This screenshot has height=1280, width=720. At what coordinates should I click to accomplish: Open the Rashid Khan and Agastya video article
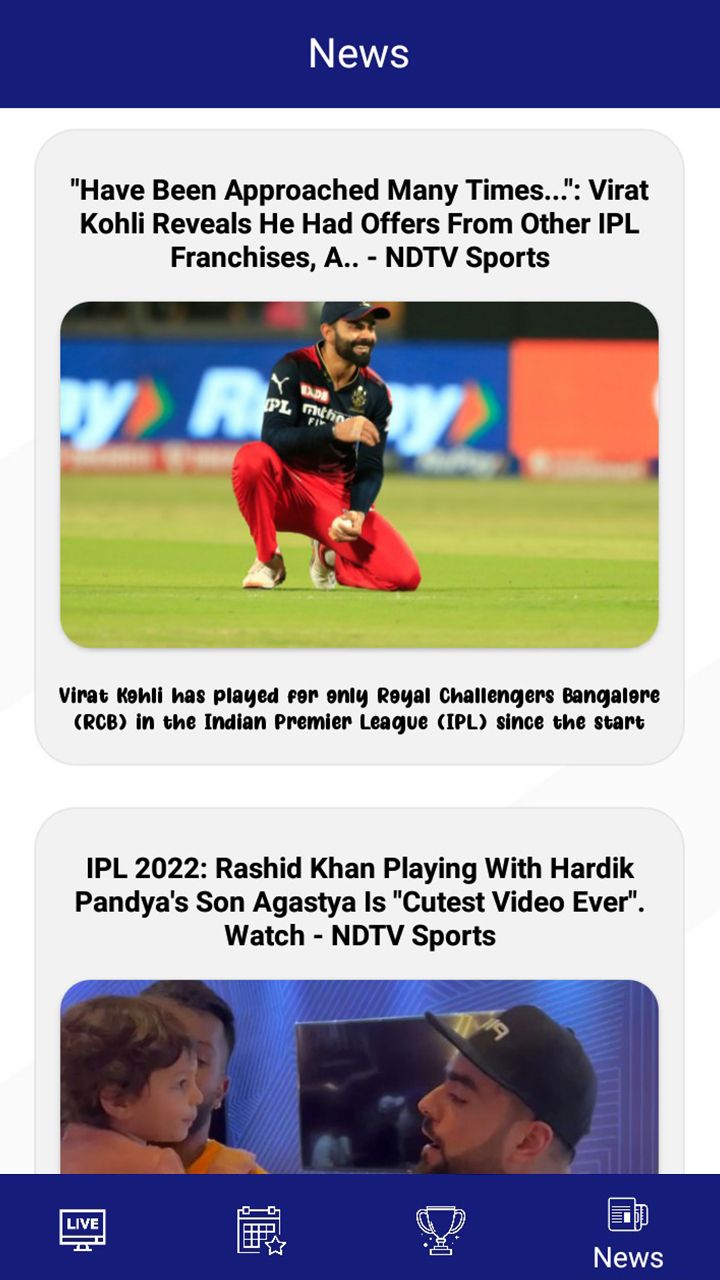359,991
